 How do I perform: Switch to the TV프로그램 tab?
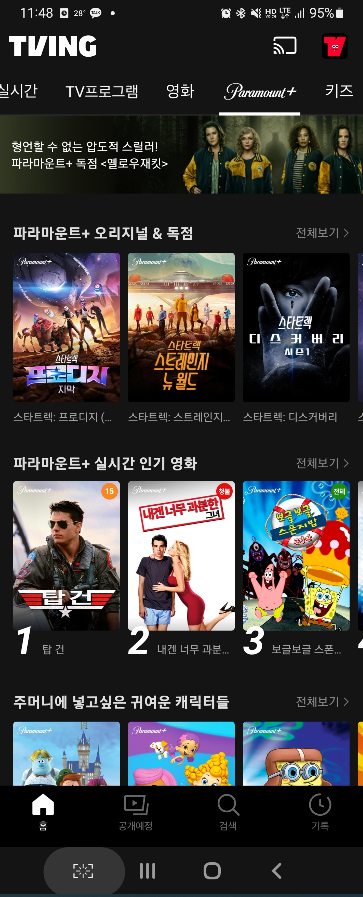point(102,91)
